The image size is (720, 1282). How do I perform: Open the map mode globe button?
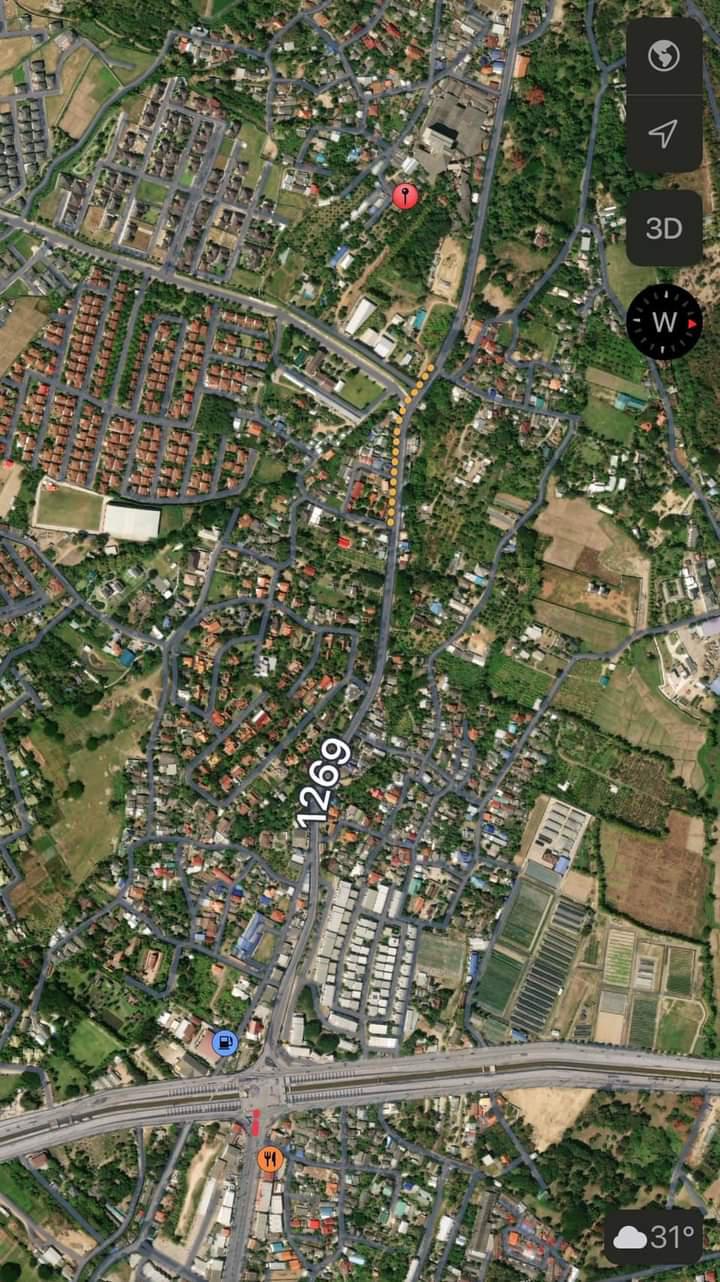point(664,56)
